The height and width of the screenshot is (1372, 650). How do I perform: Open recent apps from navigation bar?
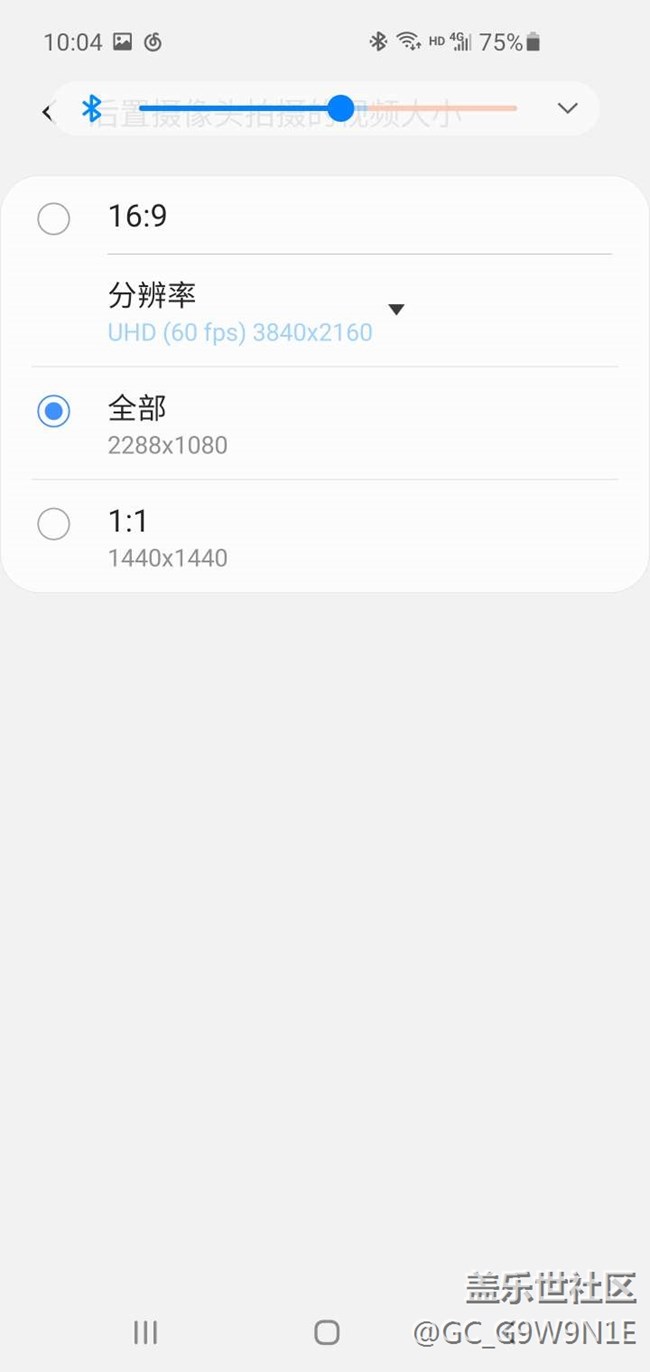pyautogui.click(x=146, y=1331)
